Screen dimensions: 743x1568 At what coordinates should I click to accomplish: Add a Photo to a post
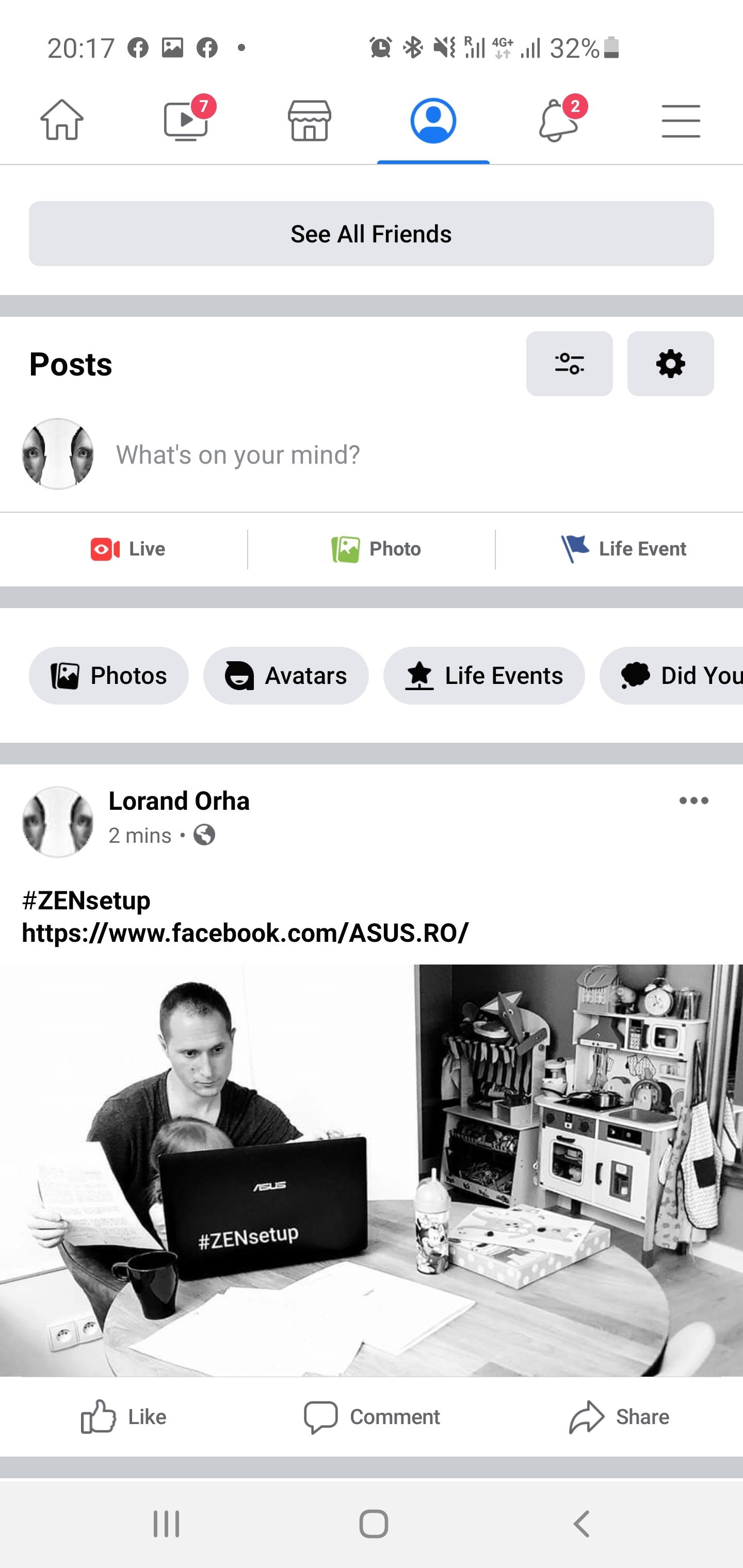point(376,549)
